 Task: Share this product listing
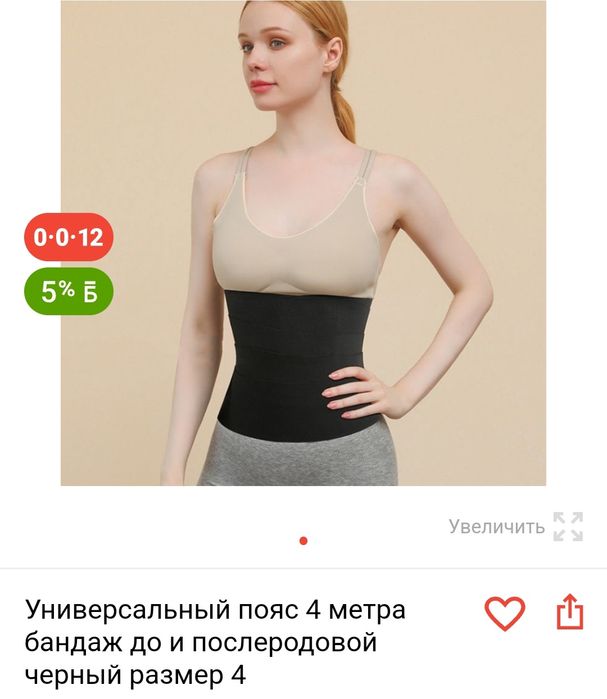tap(569, 612)
